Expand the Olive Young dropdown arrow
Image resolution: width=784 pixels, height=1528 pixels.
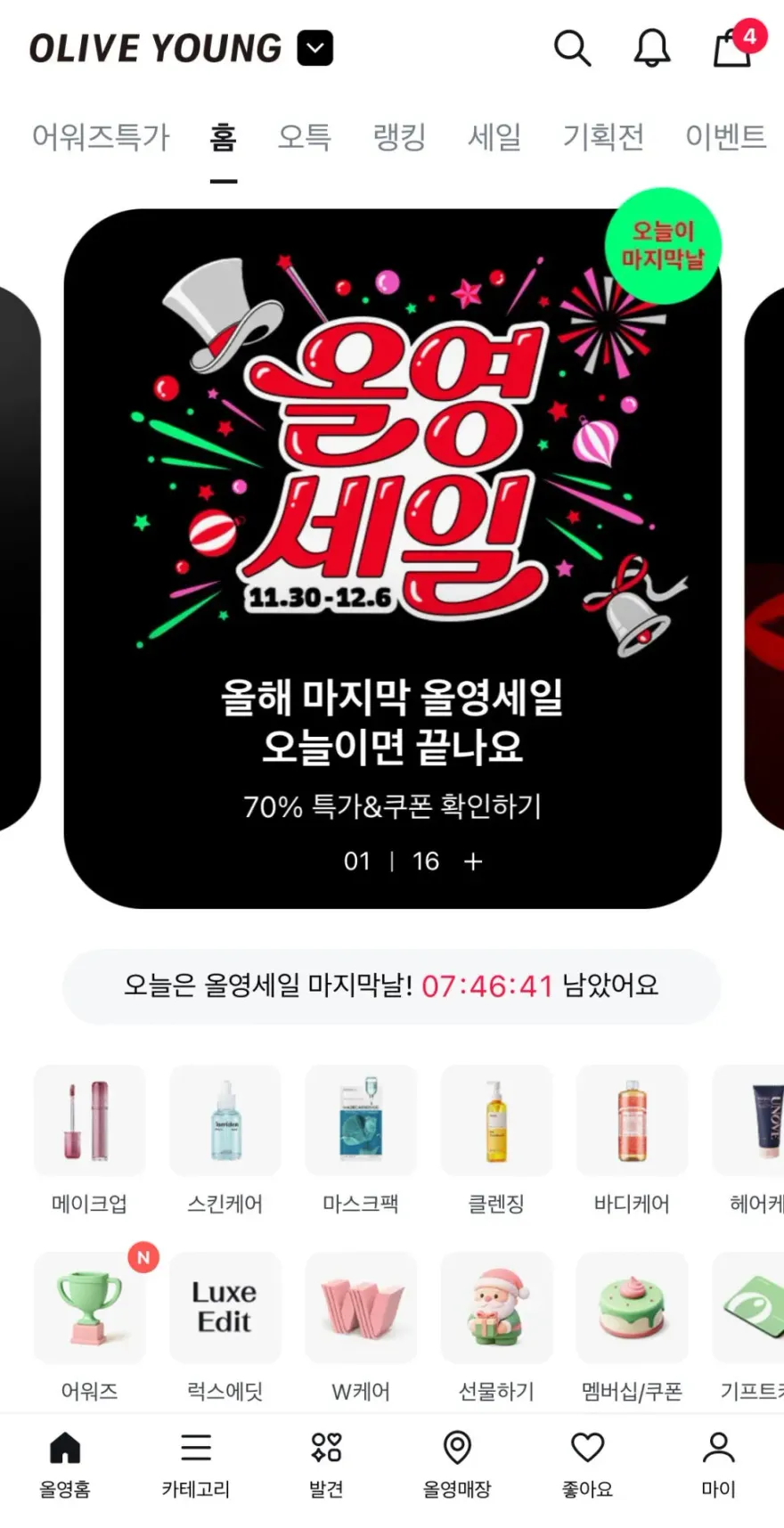[x=314, y=48]
